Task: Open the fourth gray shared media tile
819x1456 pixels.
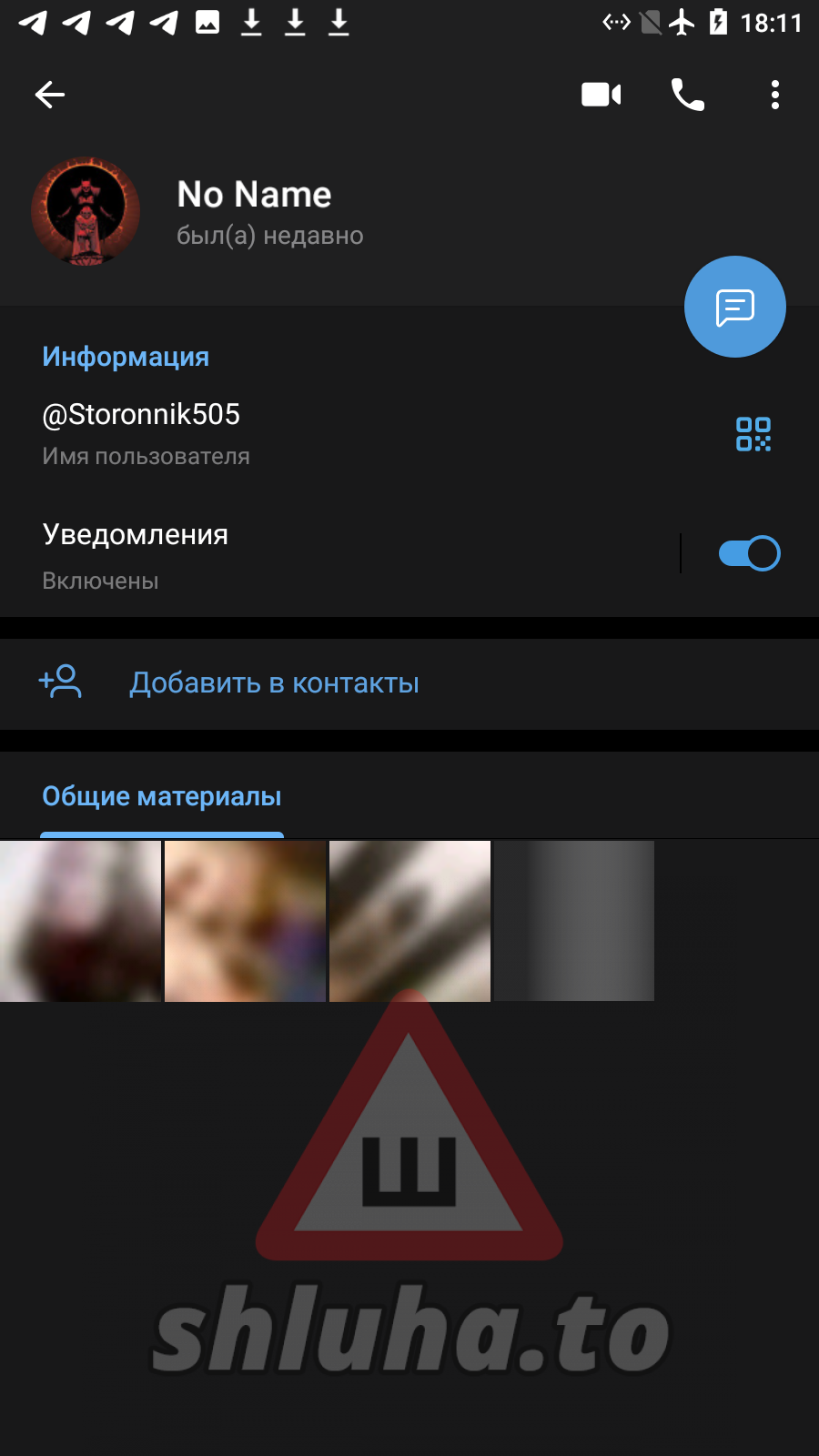Action: (574, 921)
